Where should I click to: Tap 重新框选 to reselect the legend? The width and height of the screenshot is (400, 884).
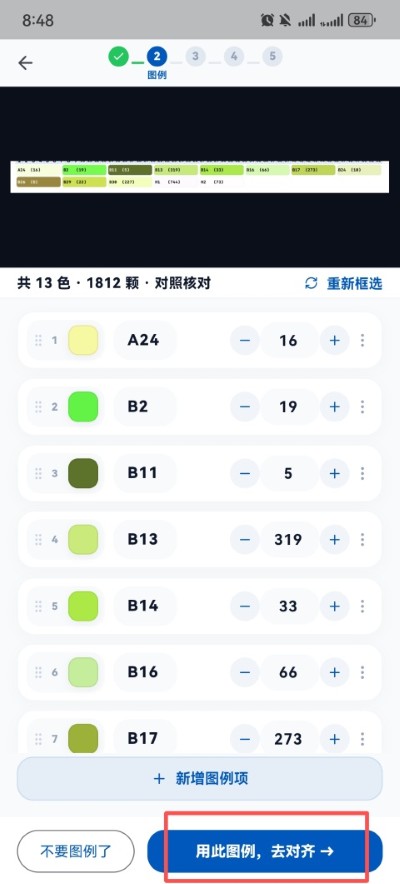pyautogui.click(x=344, y=283)
